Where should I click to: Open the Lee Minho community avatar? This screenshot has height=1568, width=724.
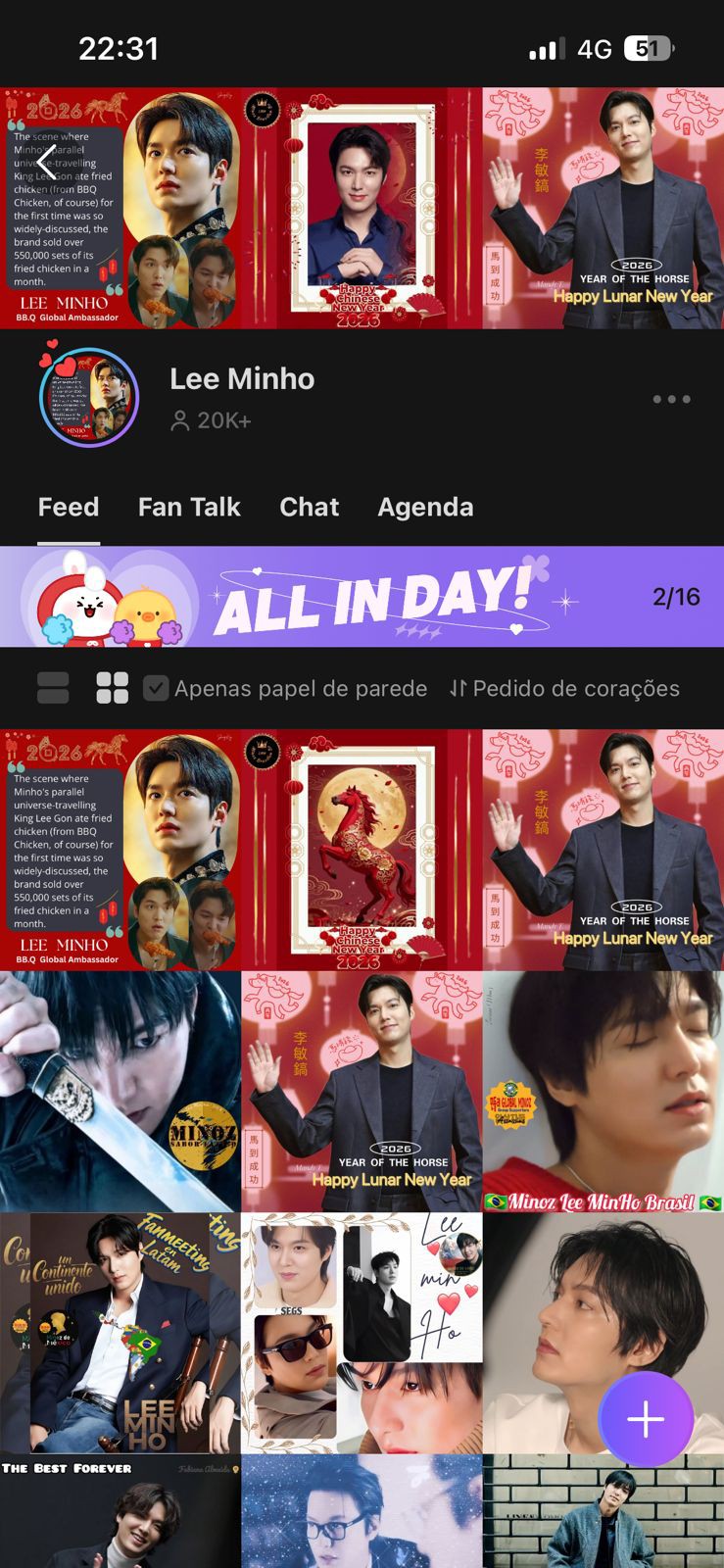click(89, 398)
